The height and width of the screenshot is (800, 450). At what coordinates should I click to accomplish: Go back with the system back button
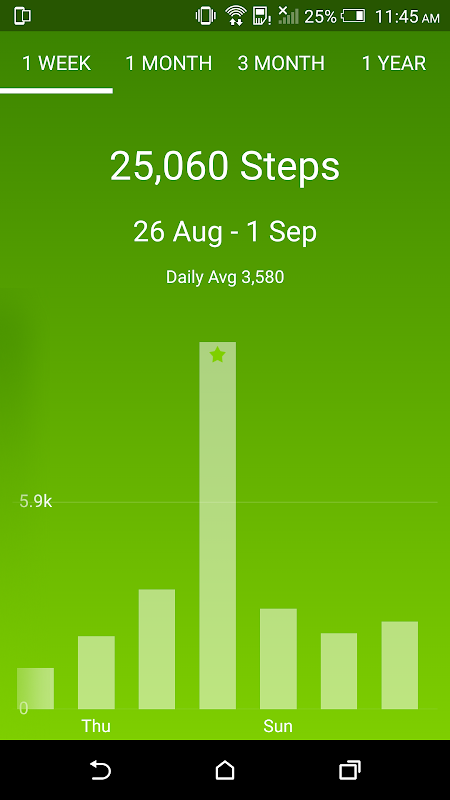click(101, 770)
